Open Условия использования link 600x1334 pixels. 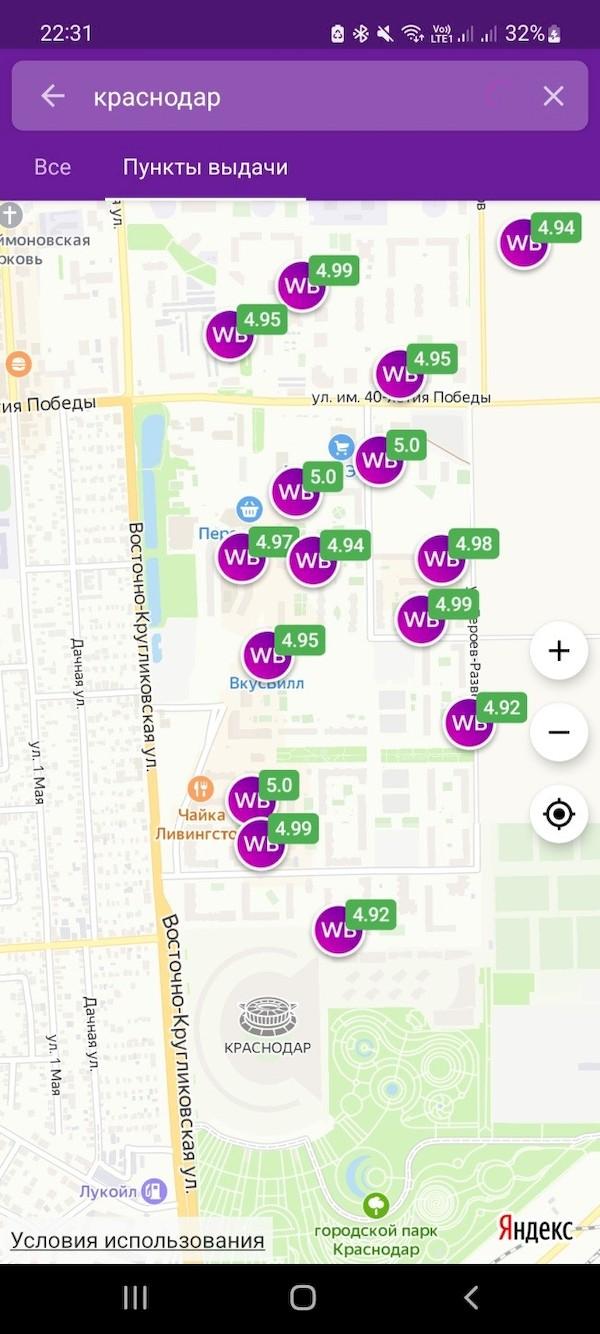click(x=137, y=1241)
